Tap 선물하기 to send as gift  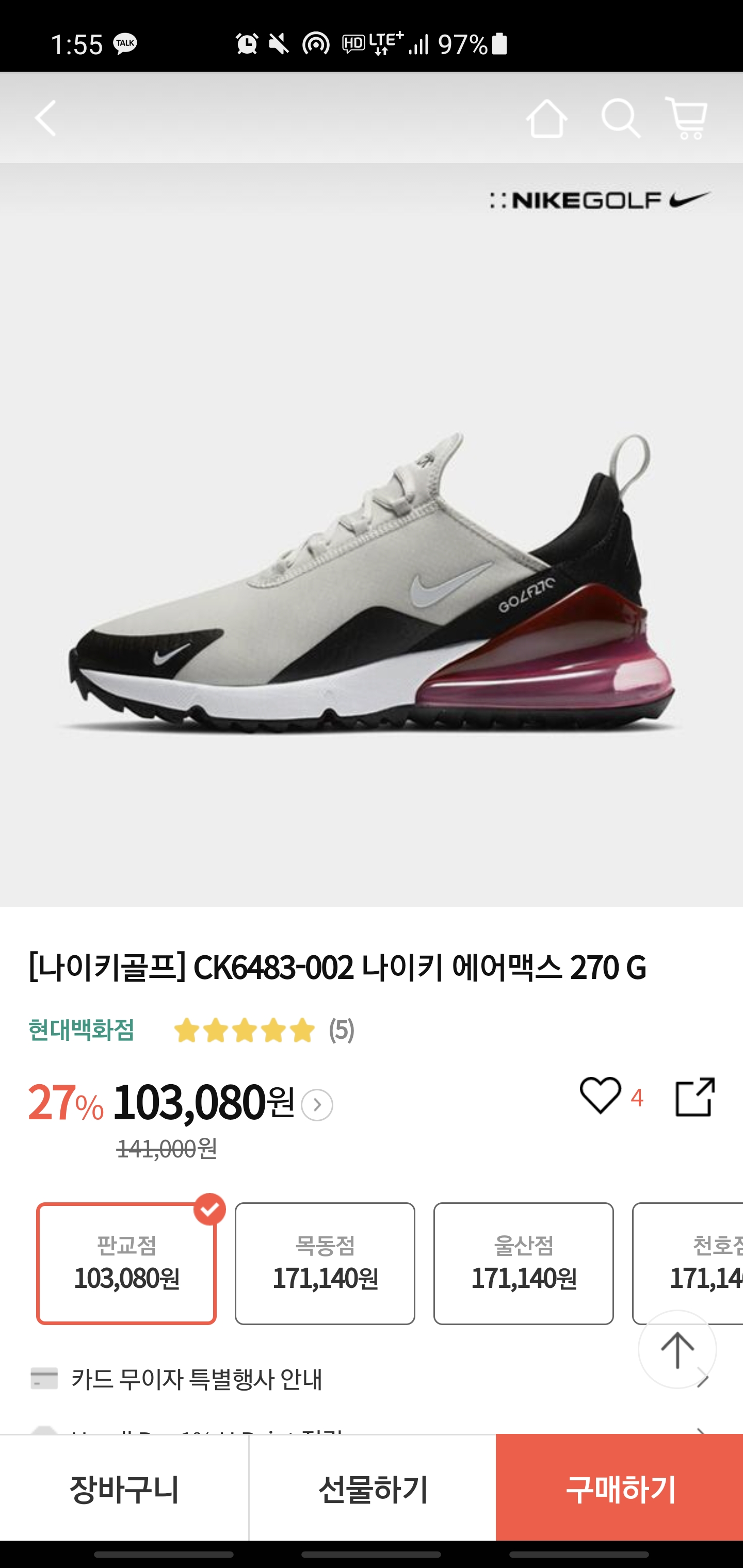click(372, 1488)
